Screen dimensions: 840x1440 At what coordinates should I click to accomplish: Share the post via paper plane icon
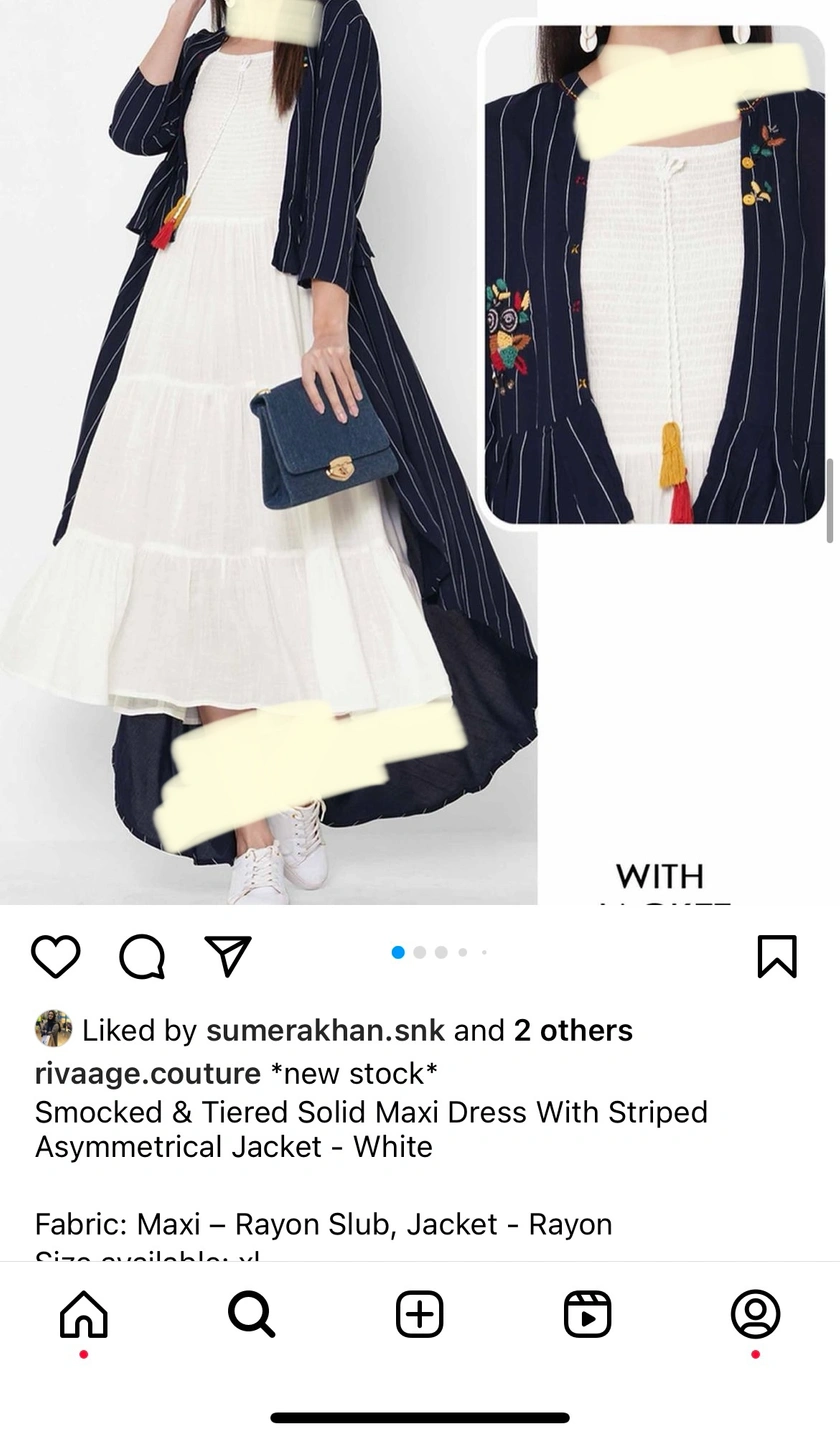point(228,957)
